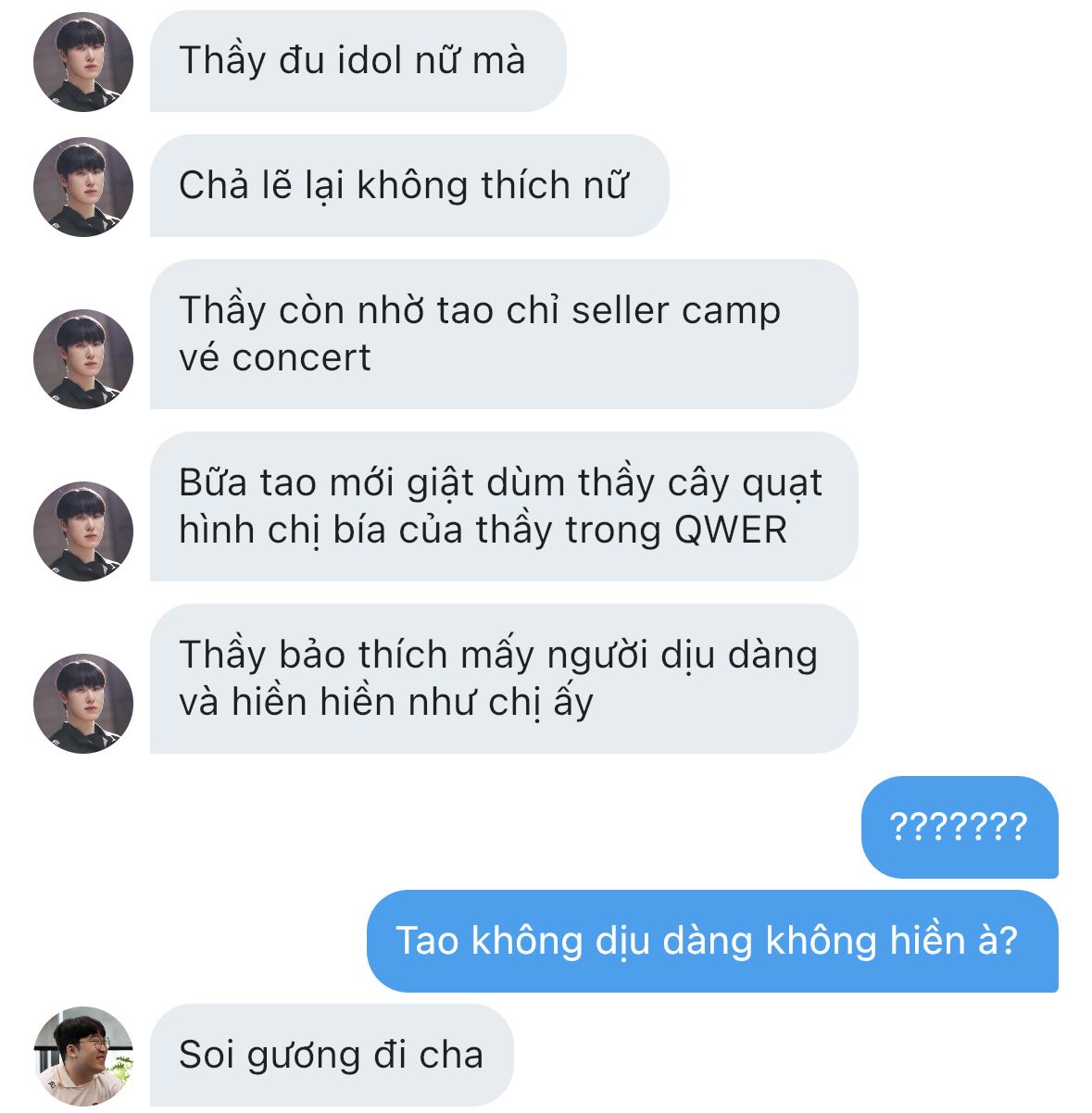The width and height of the screenshot is (1092, 1113).
Task: Open avatar beside "Thầy đu idol nữ mà"
Action: tap(83, 62)
